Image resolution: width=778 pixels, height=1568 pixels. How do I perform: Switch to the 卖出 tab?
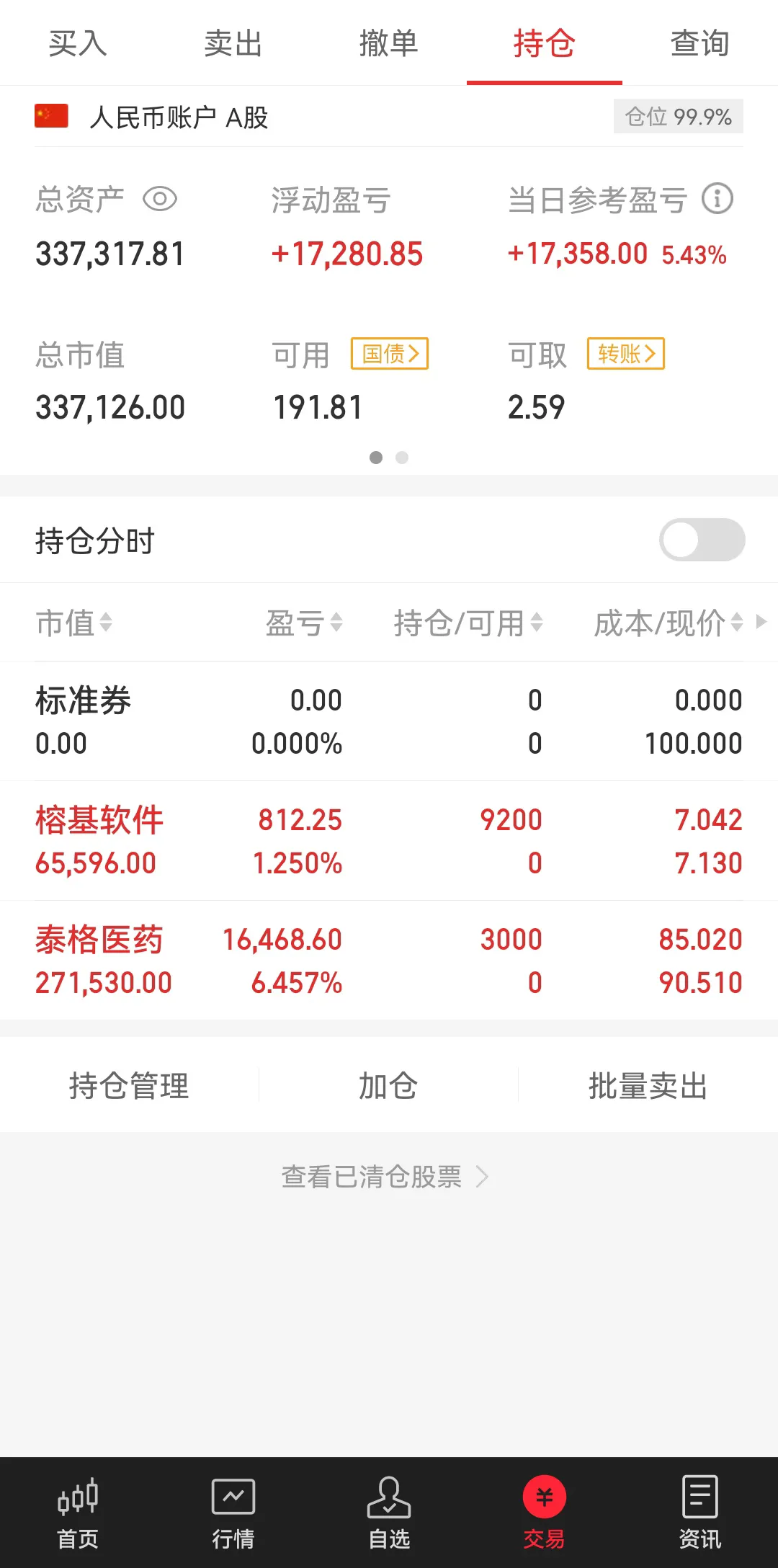point(233,43)
